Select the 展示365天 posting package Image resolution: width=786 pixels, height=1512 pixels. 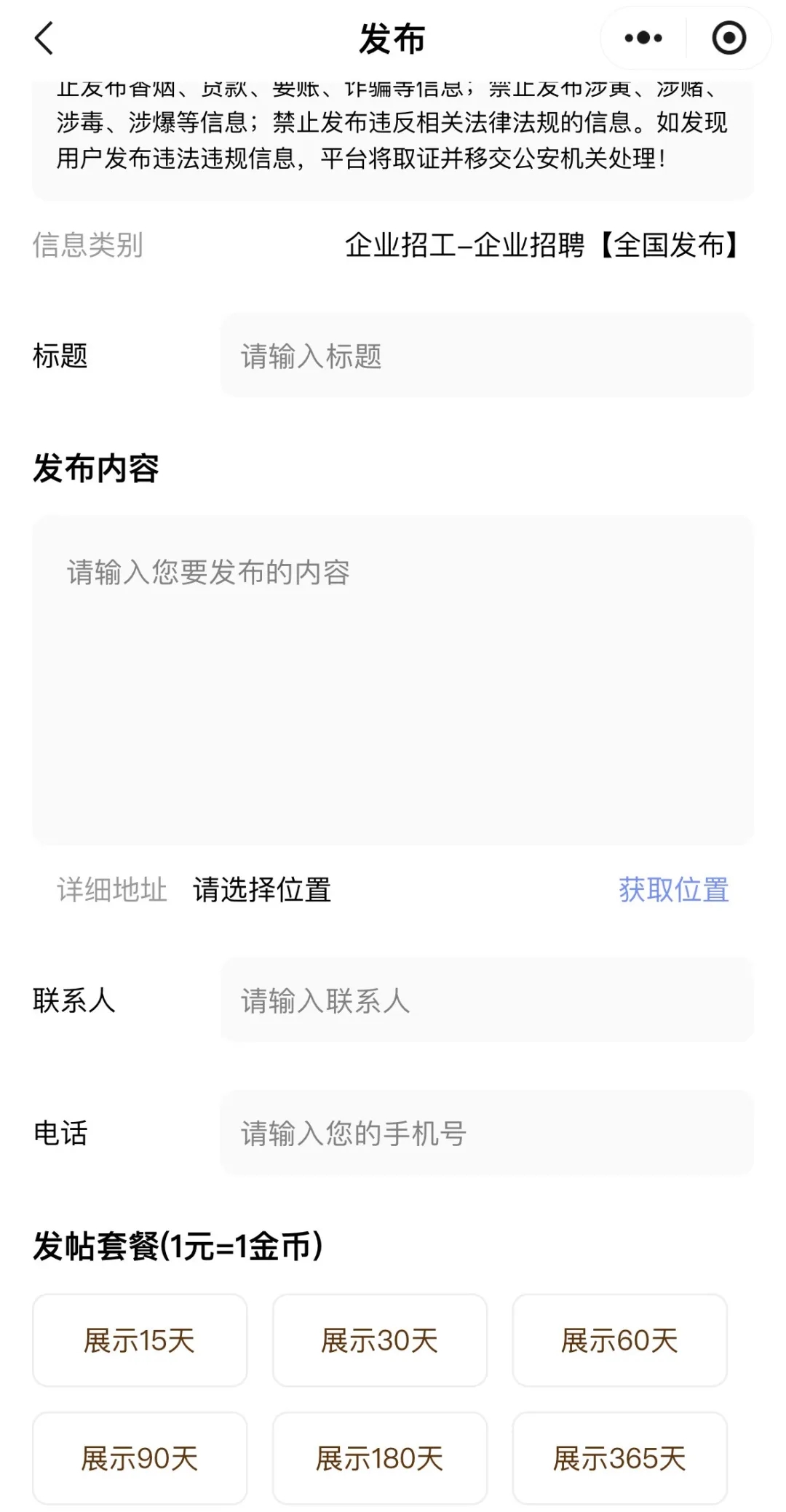tap(618, 1459)
